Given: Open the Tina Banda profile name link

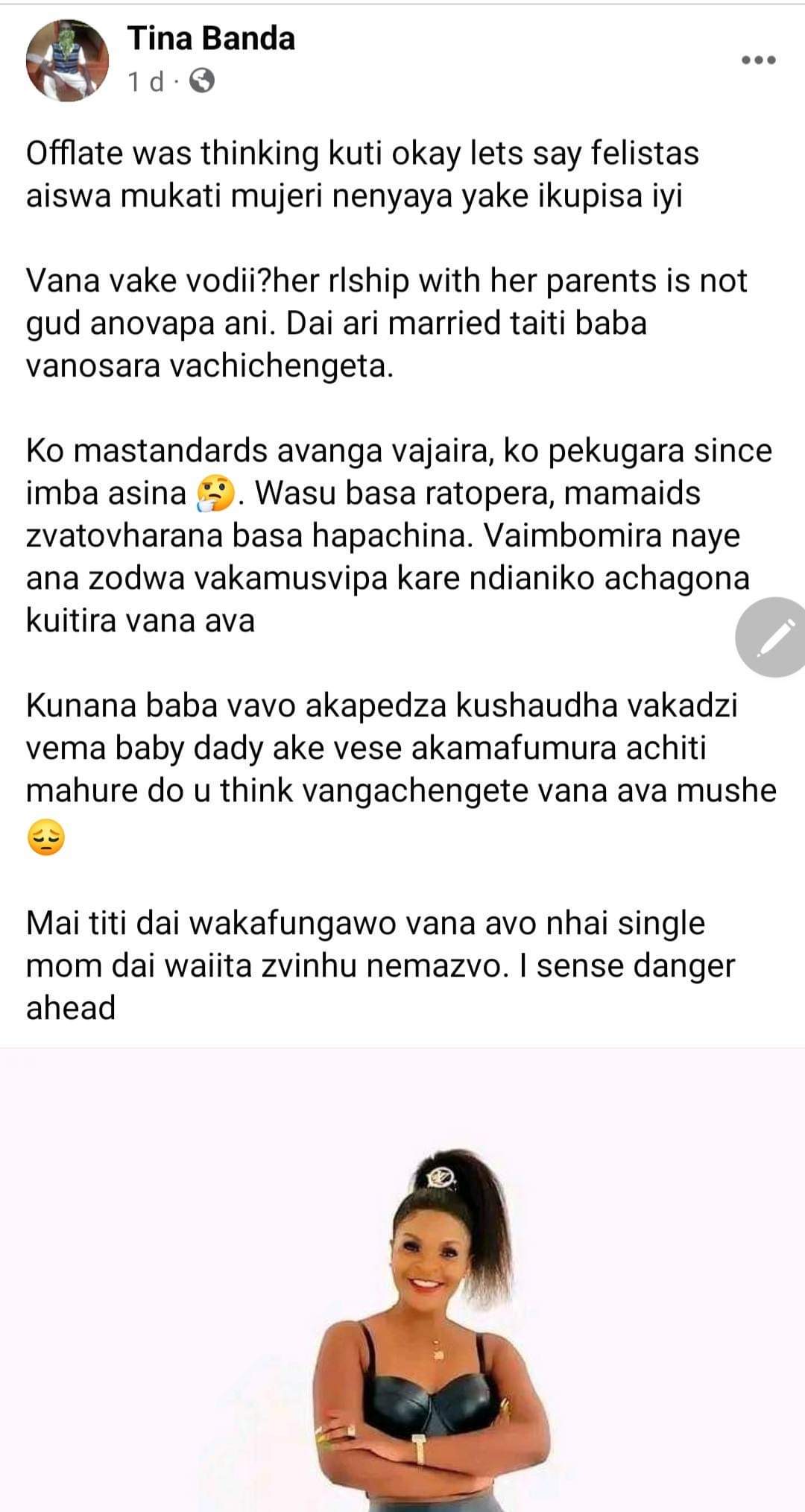Looking at the screenshot, I should [211, 38].
